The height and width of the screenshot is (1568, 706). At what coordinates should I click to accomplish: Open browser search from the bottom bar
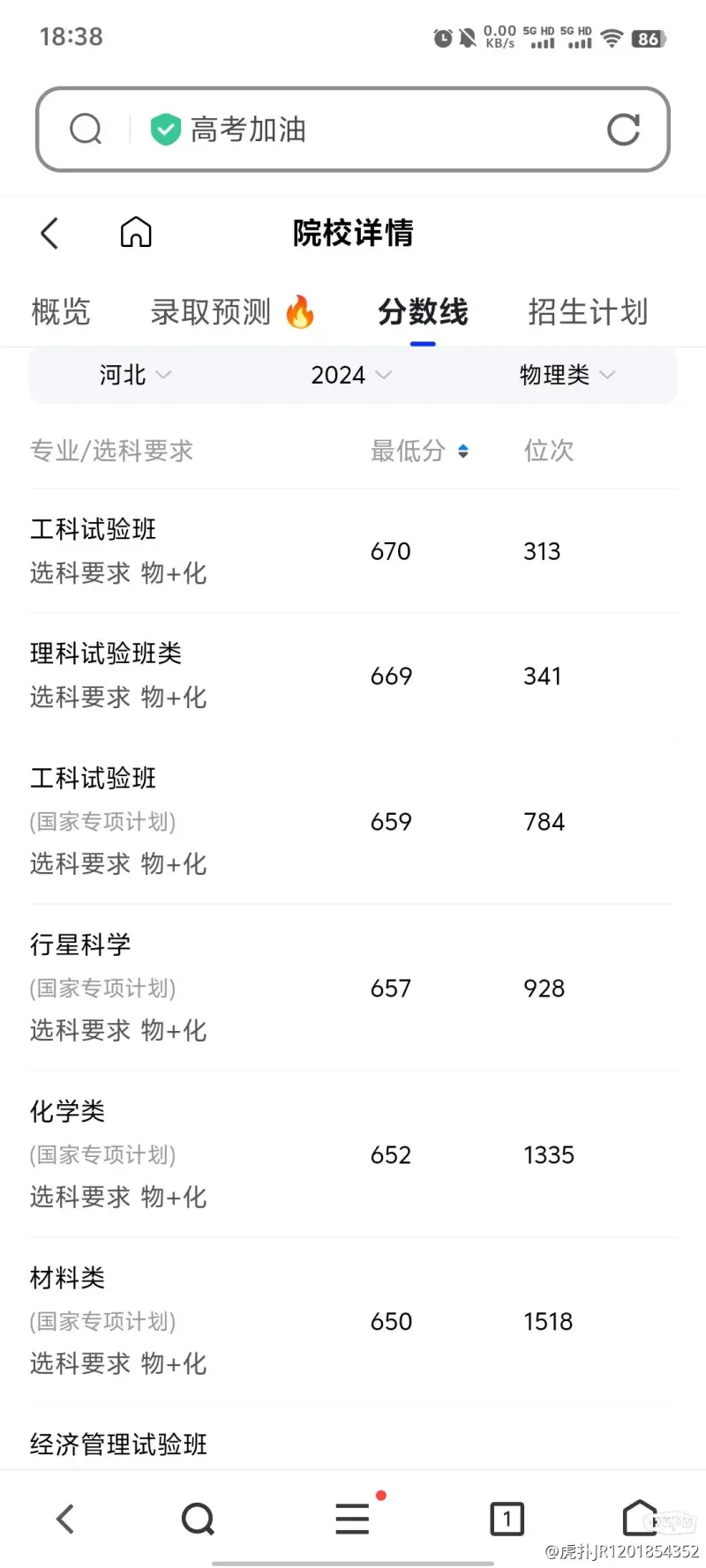198,1519
